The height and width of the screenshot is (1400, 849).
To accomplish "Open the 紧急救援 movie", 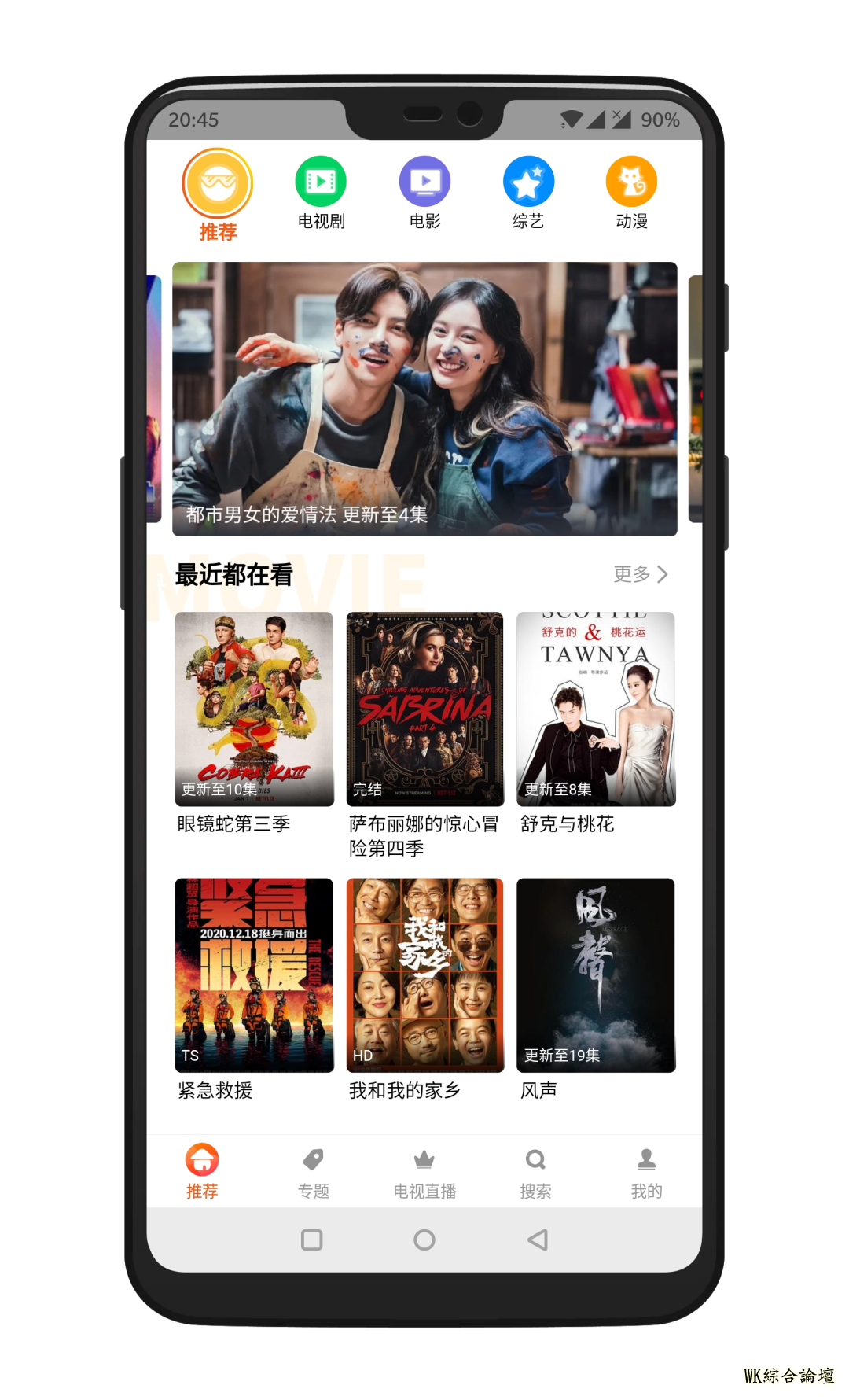I will pyautogui.click(x=254, y=975).
